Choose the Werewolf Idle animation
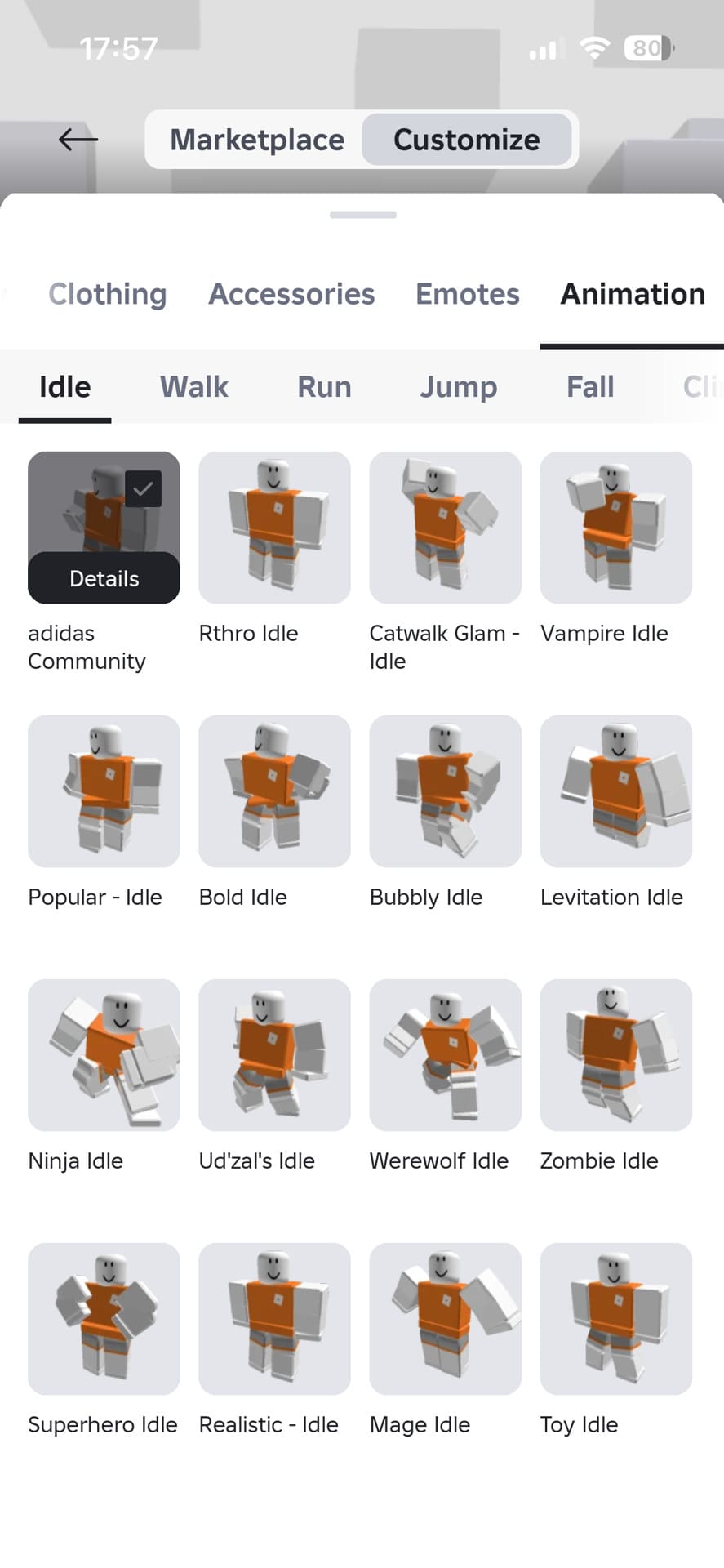 pos(445,1055)
